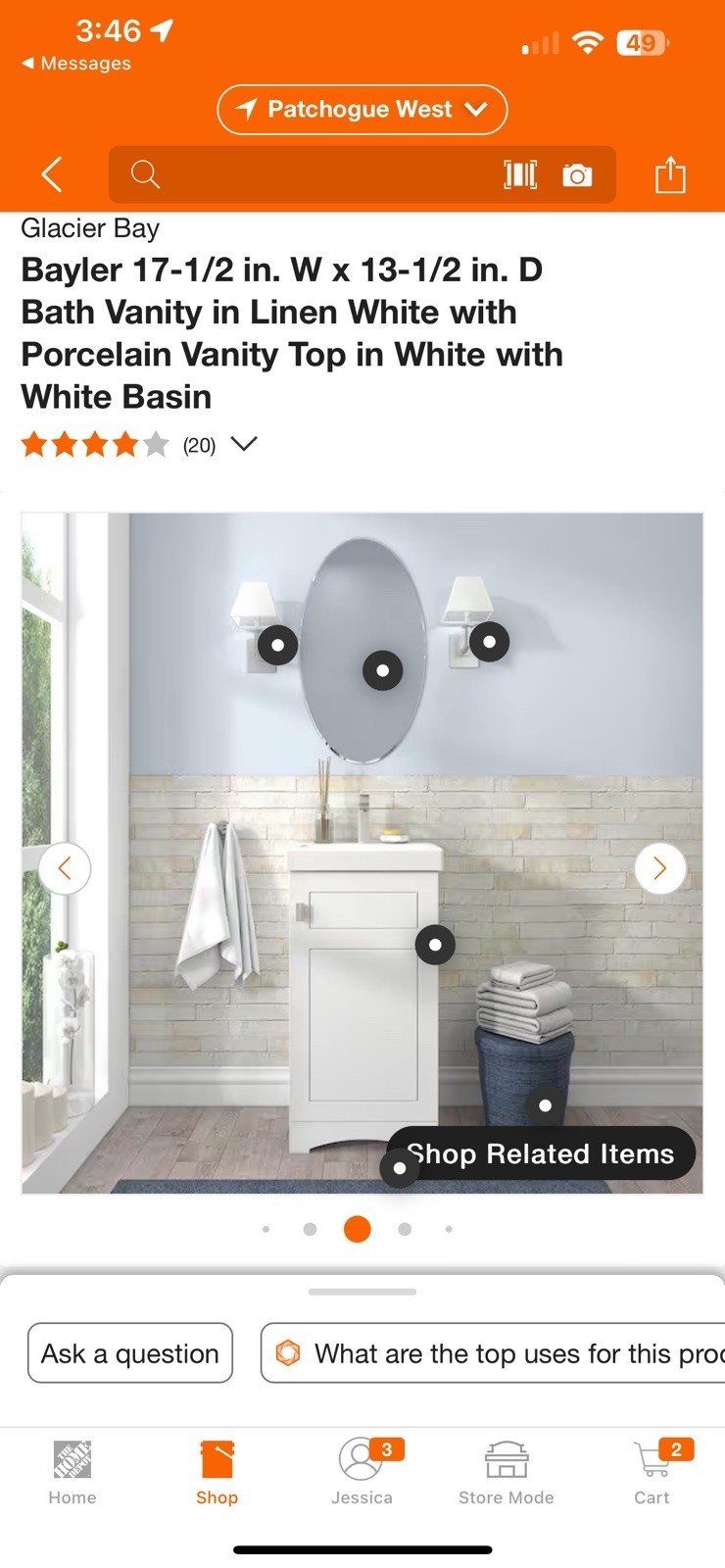
Task: Switch to Store Mode
Action: [x=507, y=1472]
